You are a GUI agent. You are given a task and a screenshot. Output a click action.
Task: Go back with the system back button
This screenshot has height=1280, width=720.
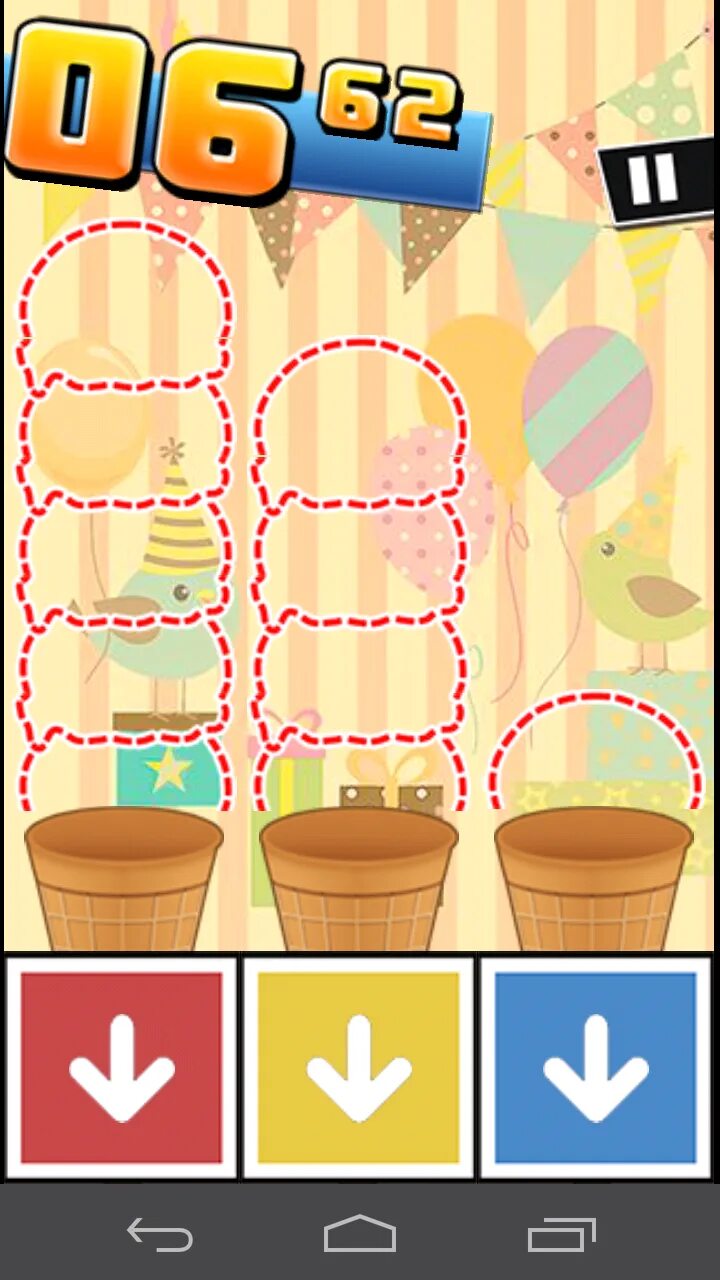click(160, 1234)
